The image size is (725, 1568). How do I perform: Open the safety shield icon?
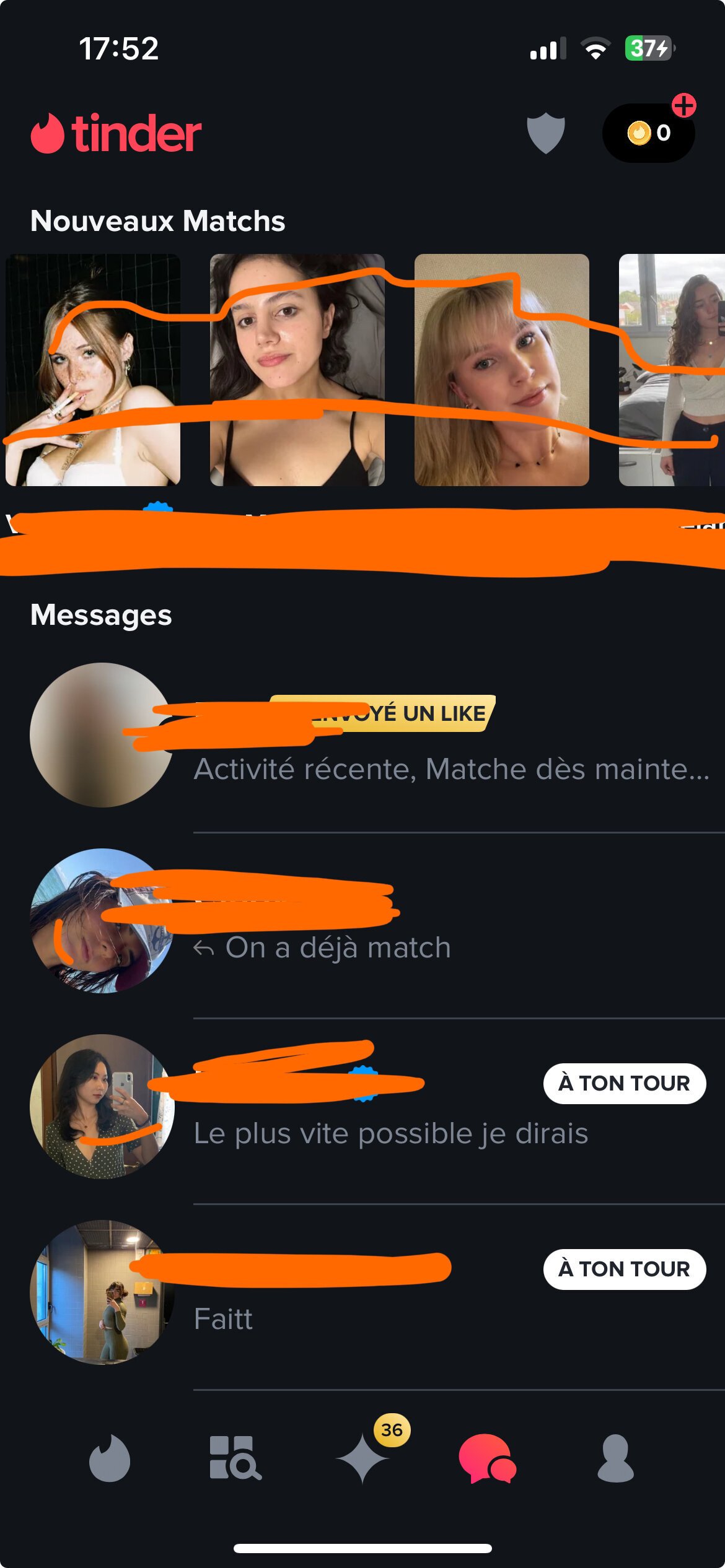(545, 133)
